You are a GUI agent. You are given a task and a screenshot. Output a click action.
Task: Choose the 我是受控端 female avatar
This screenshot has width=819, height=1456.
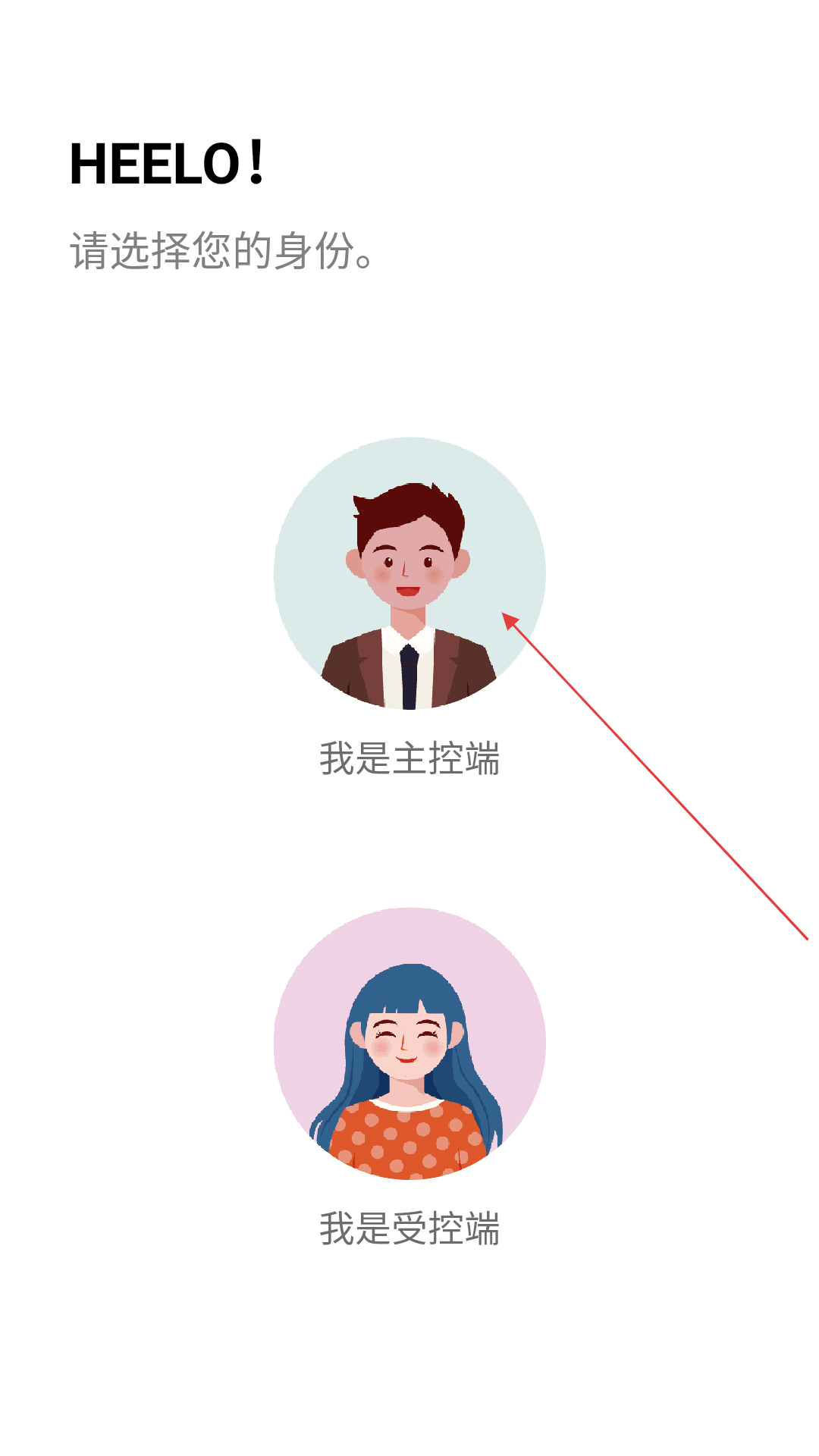pyautogui.click(x=409, y=1043)
